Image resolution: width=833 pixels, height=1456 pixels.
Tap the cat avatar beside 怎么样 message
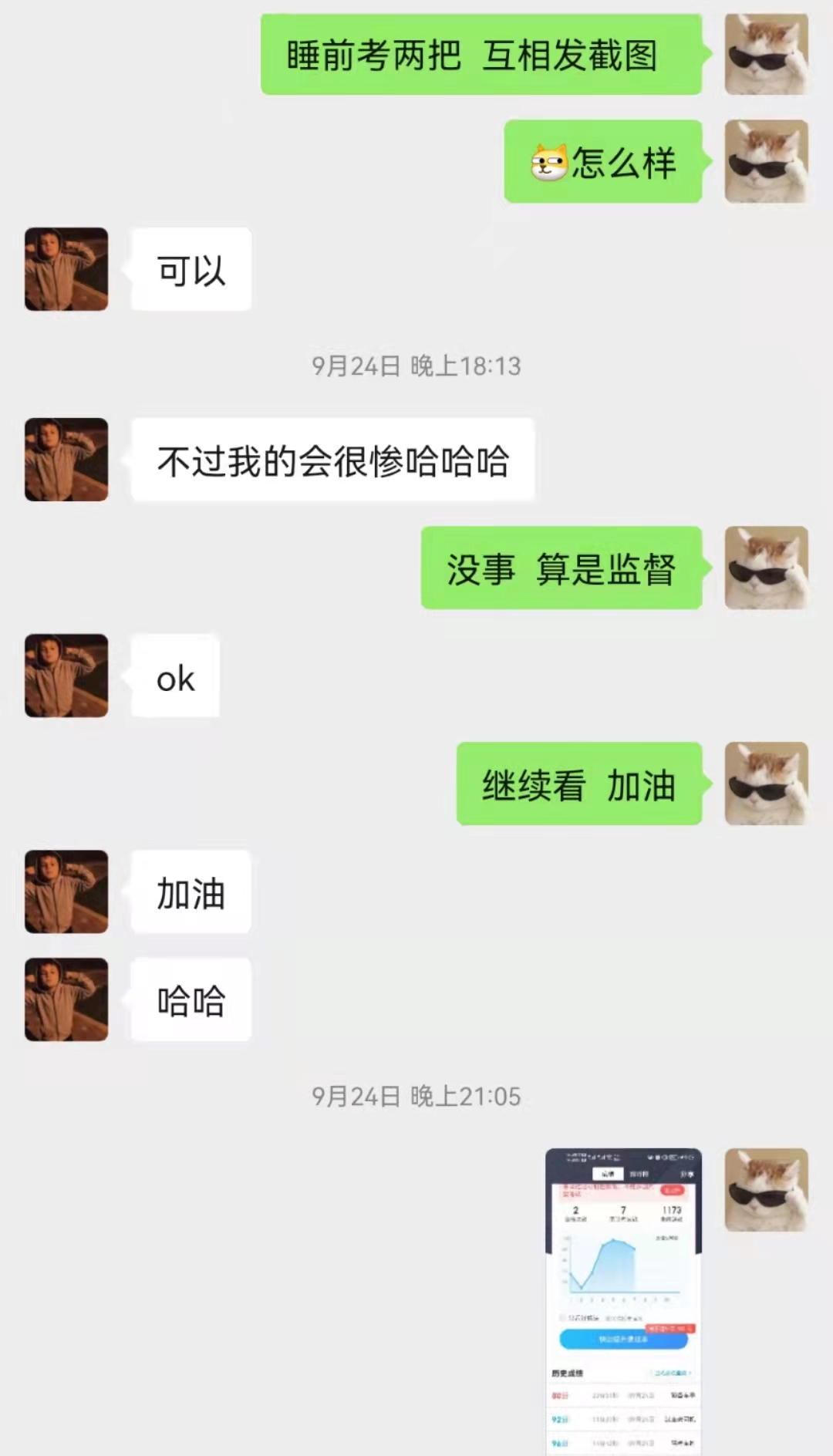tap(766, 162)
